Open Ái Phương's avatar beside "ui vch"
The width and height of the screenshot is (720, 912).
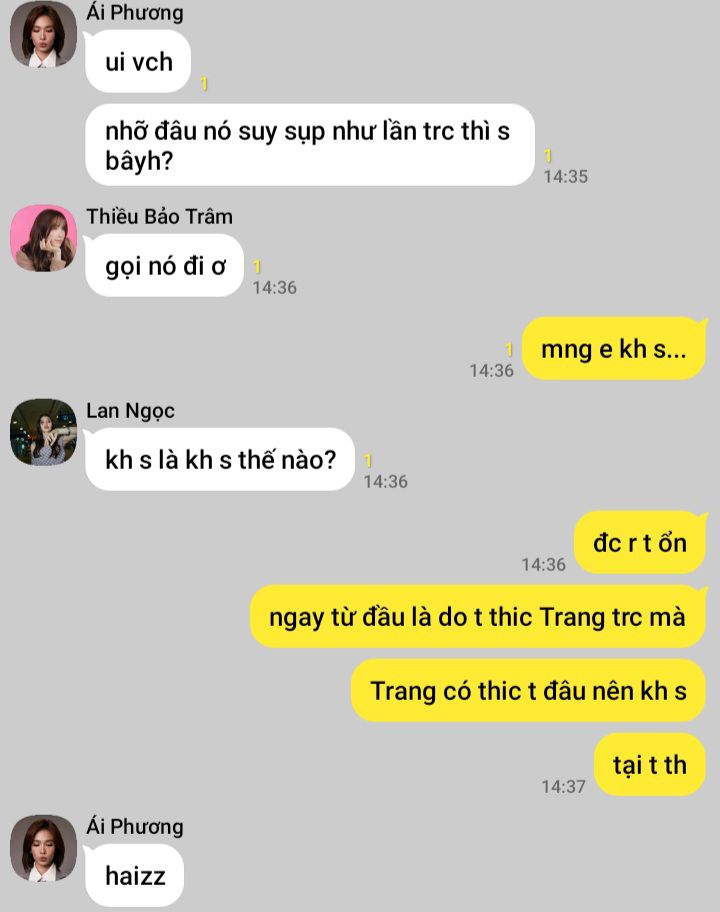(44, 34)
